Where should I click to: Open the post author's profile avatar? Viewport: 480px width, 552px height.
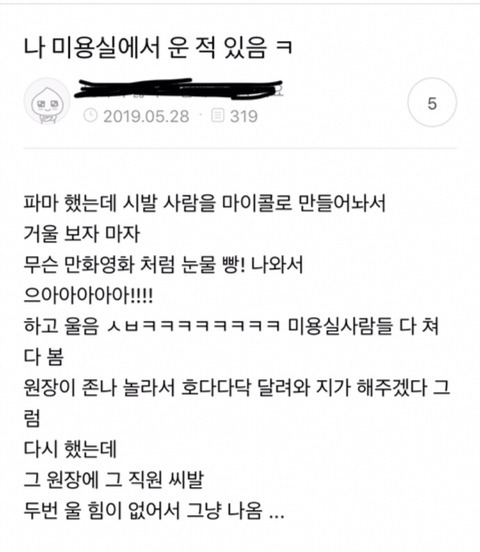[x=47, y=102]
